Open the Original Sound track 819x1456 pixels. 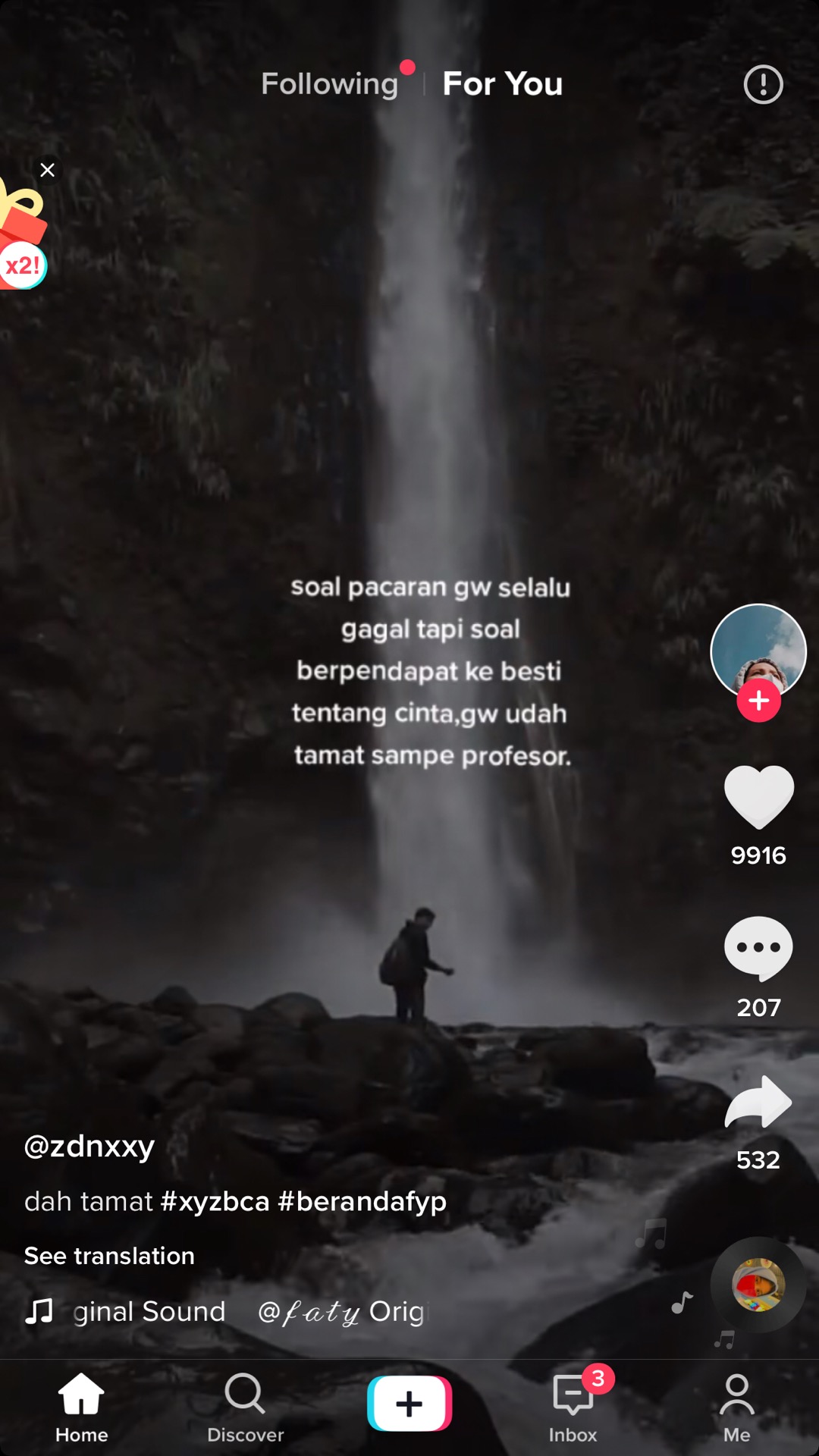(x=227, y=1312)
